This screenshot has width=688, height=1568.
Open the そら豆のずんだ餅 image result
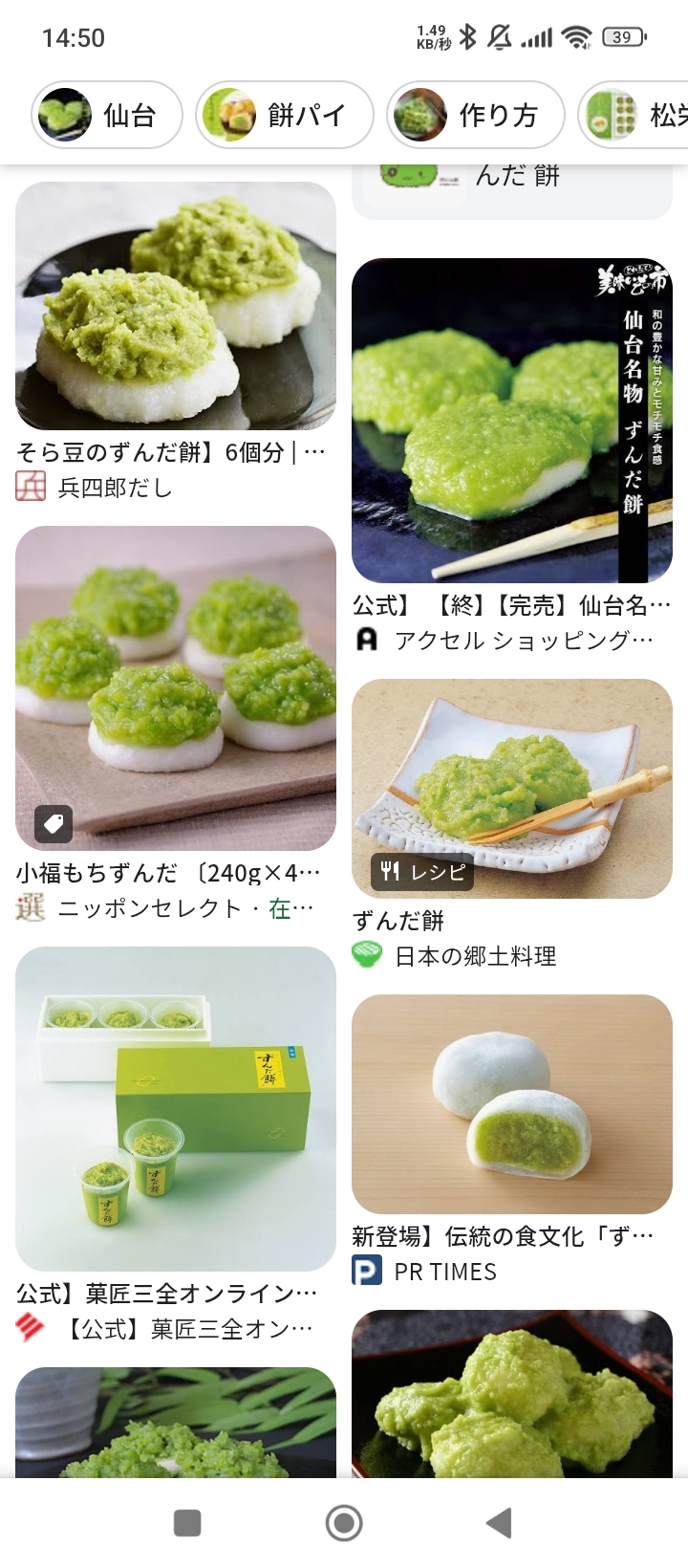click(x=176, y=306)
